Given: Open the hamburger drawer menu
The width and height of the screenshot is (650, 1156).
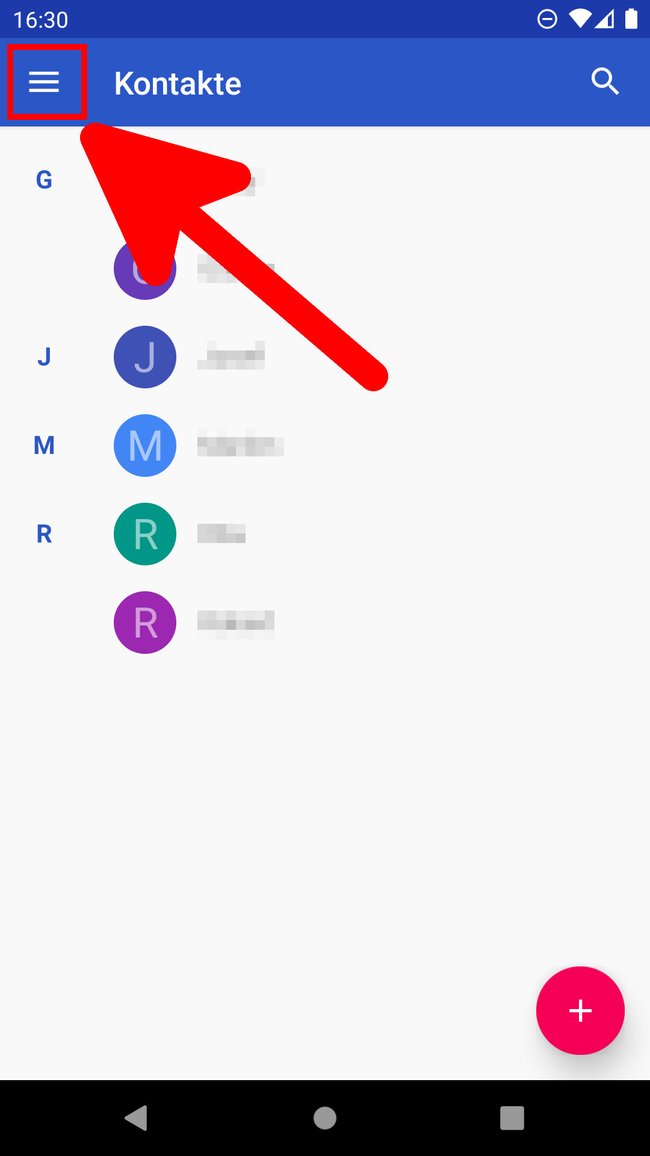Looking at the screenshot, I should pyautogui.click(x=43, y=82).
